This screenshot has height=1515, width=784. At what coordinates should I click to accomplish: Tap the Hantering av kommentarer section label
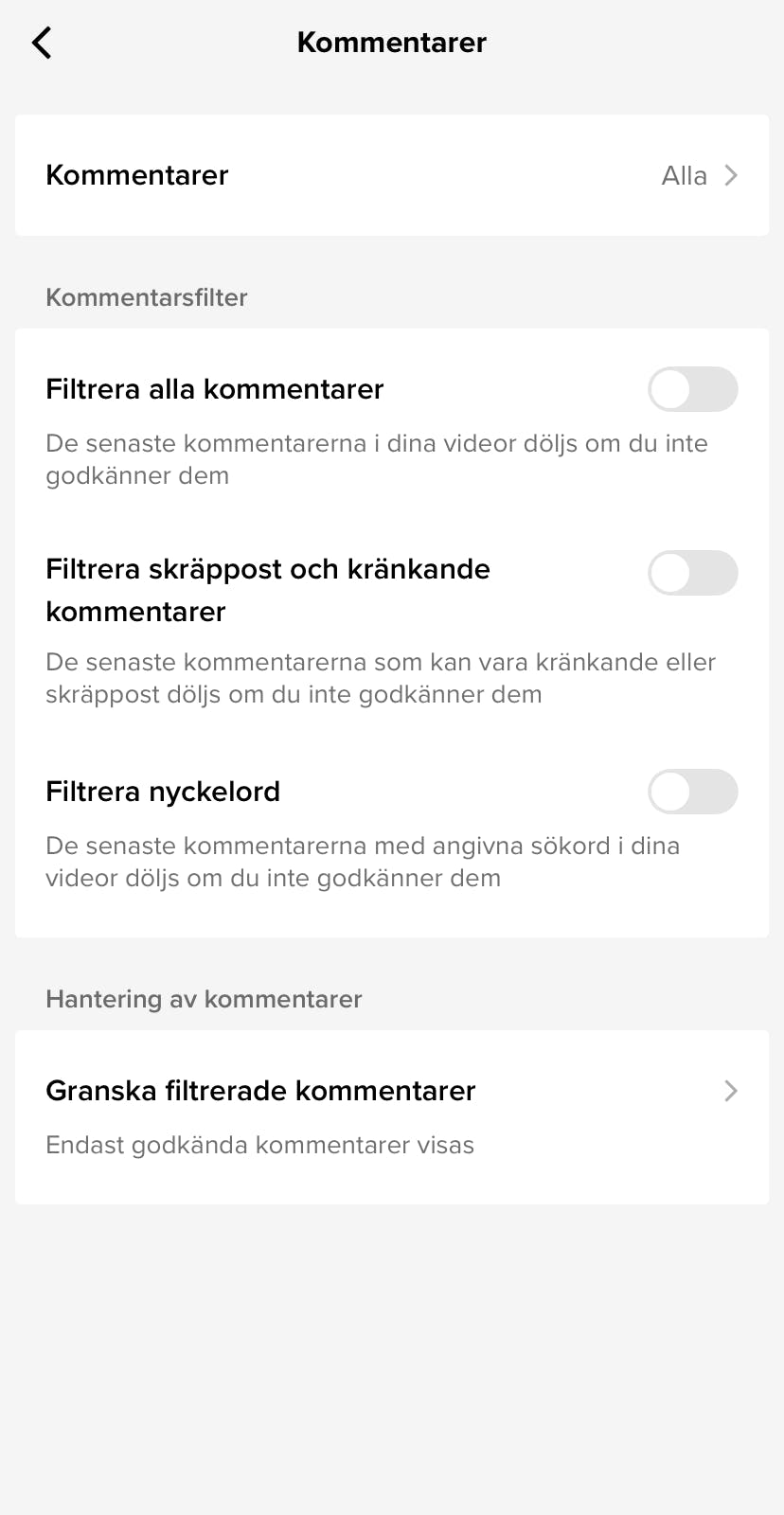click(204, 999)
